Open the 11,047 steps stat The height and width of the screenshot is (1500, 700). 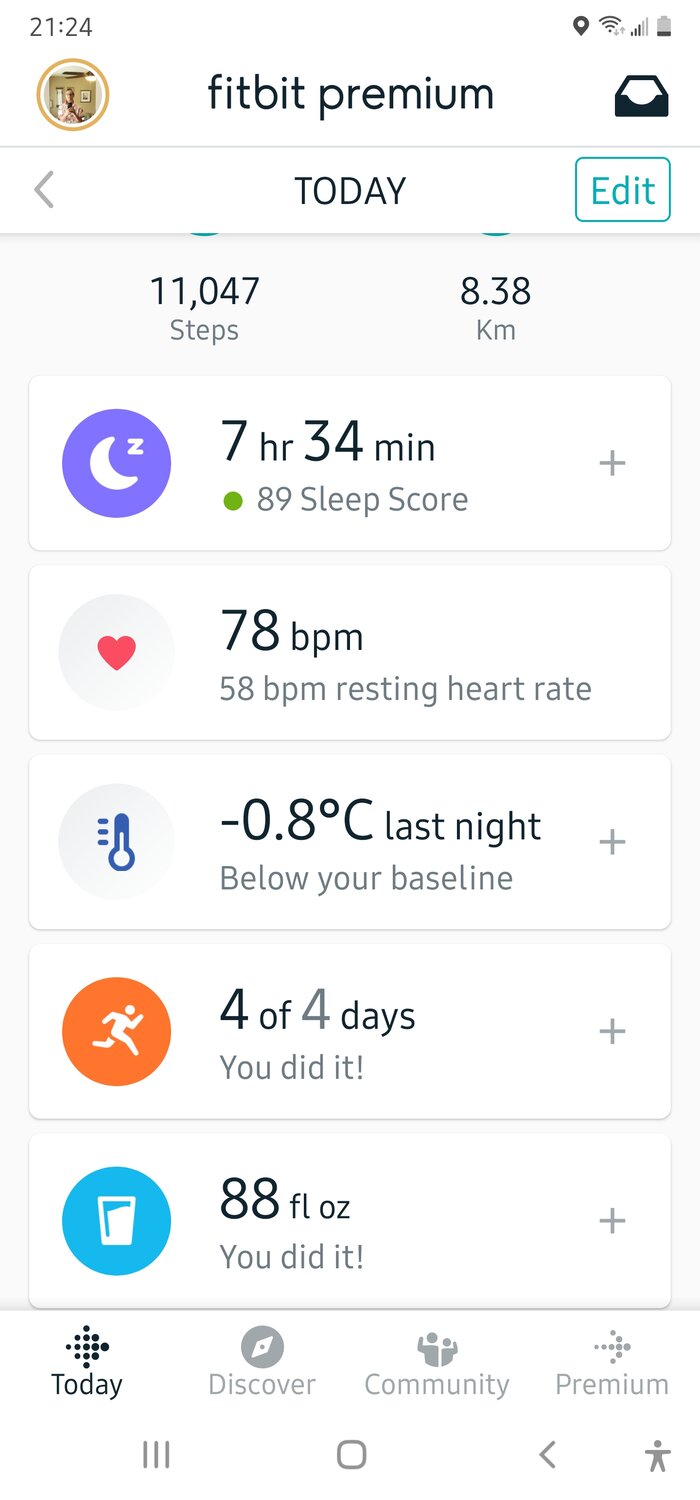[204, 307]
